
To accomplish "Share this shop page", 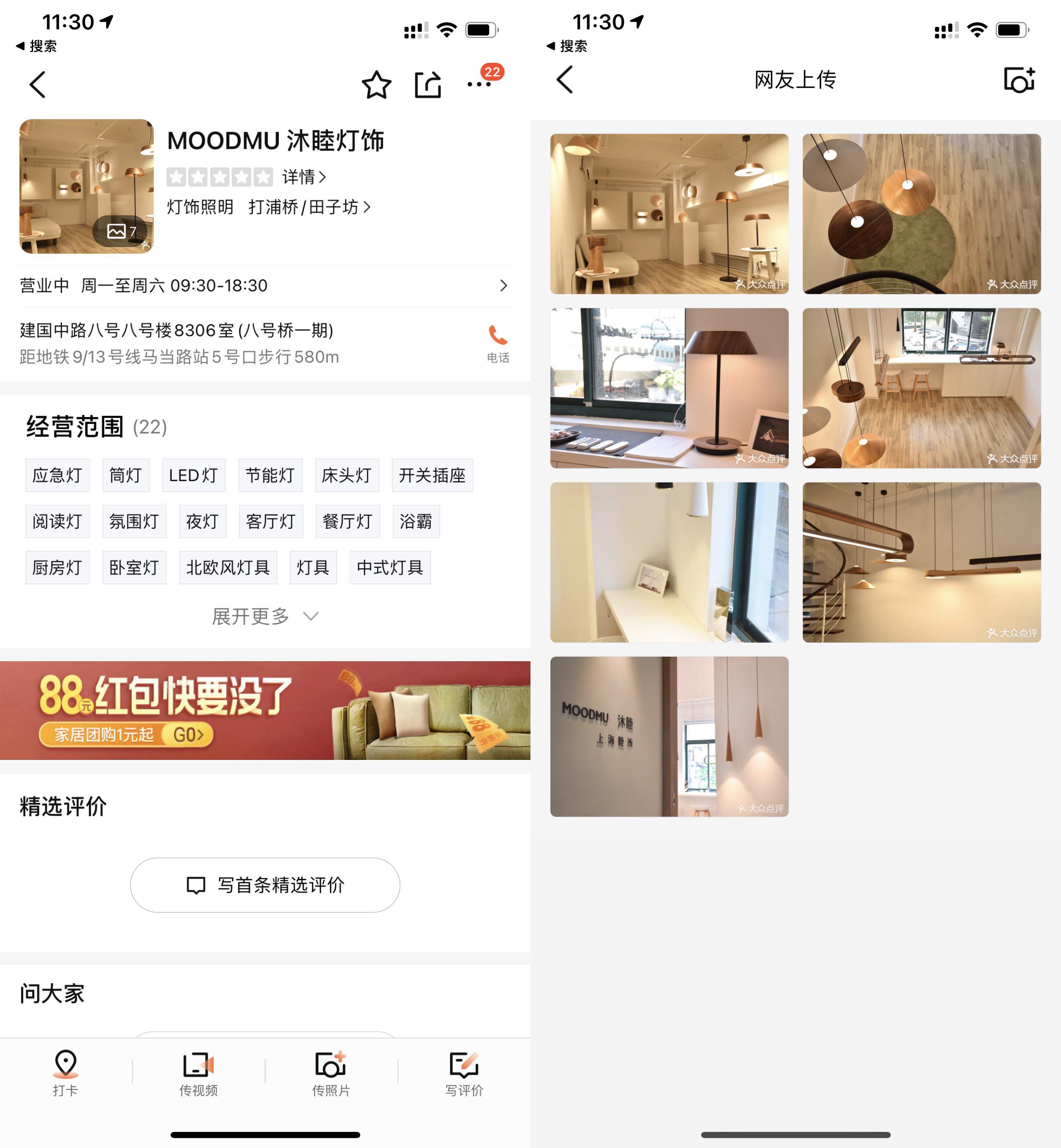I will [x=428, y=85].
